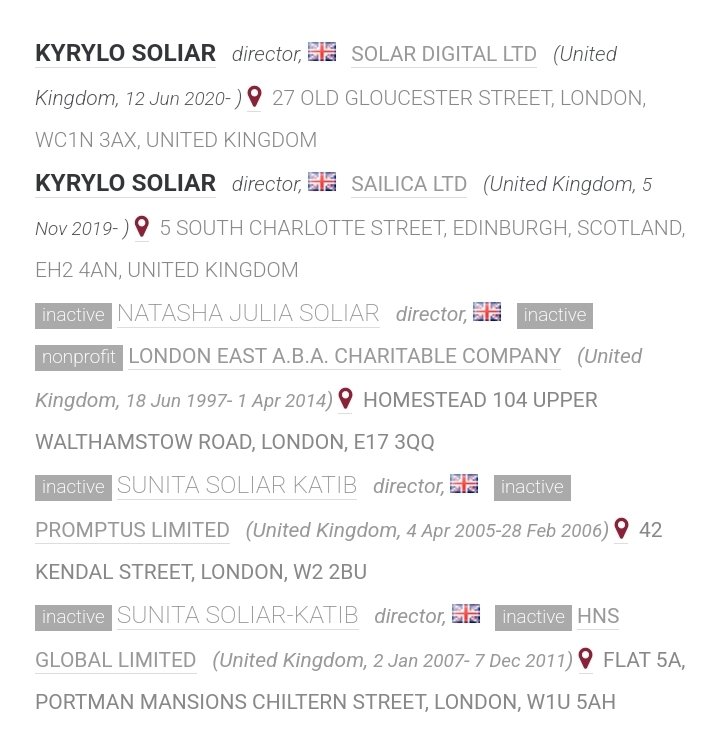The image size is (720, 741).
Task: Open the SUNITA SOLIAR KATIB officer link
Action: coord(236,486)
